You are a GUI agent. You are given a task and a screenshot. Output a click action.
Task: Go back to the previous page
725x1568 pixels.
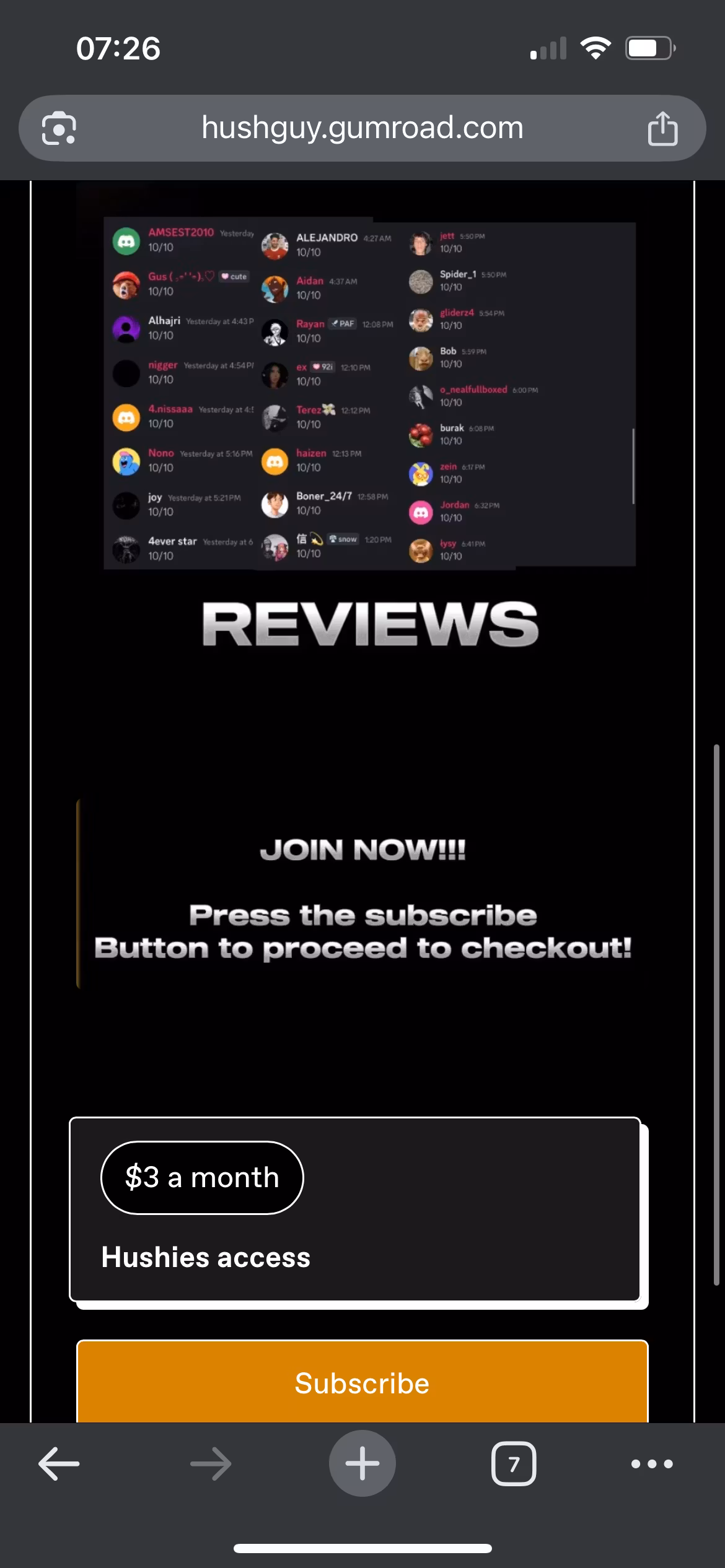59,1464
